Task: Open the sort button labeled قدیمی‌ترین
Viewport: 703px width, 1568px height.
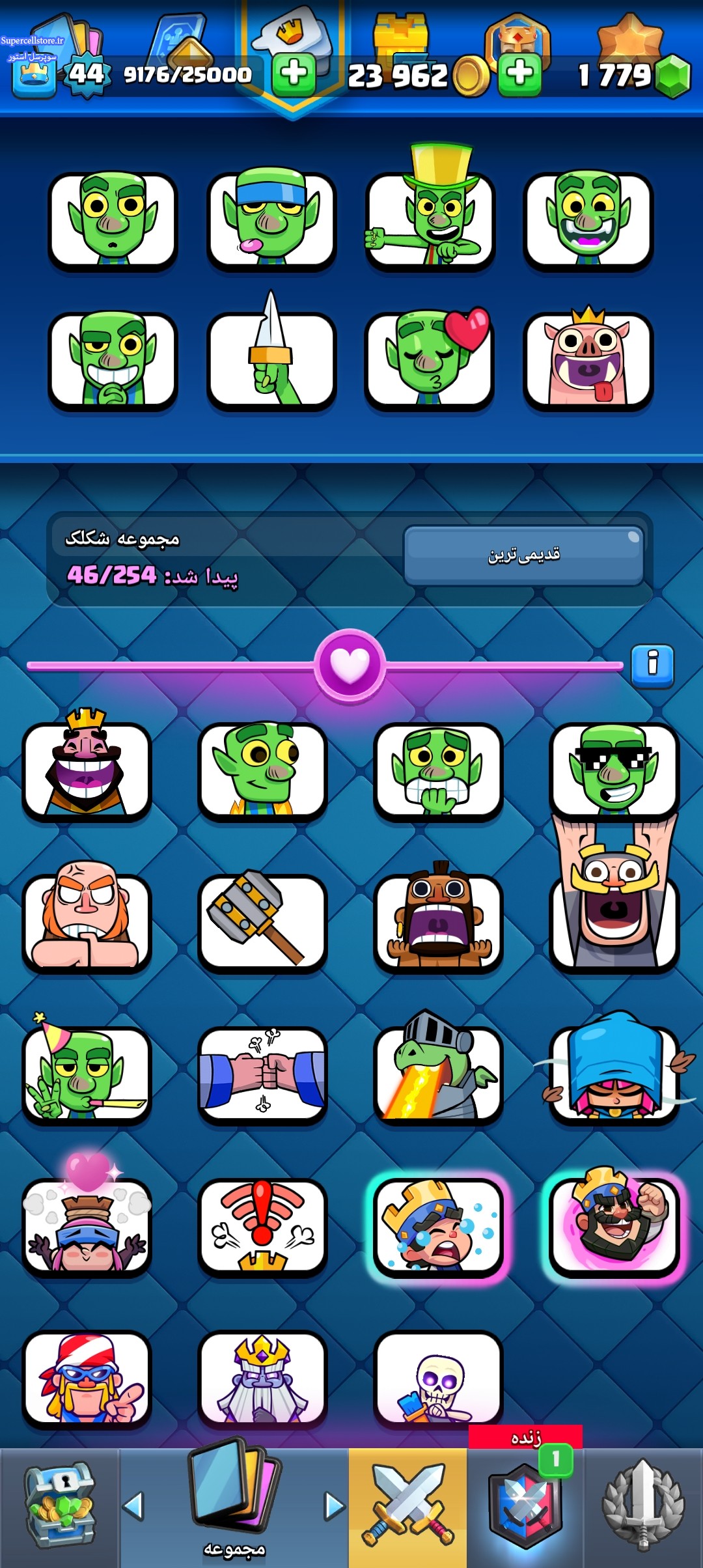Action: pyautogui.click(x=523, y=555)
